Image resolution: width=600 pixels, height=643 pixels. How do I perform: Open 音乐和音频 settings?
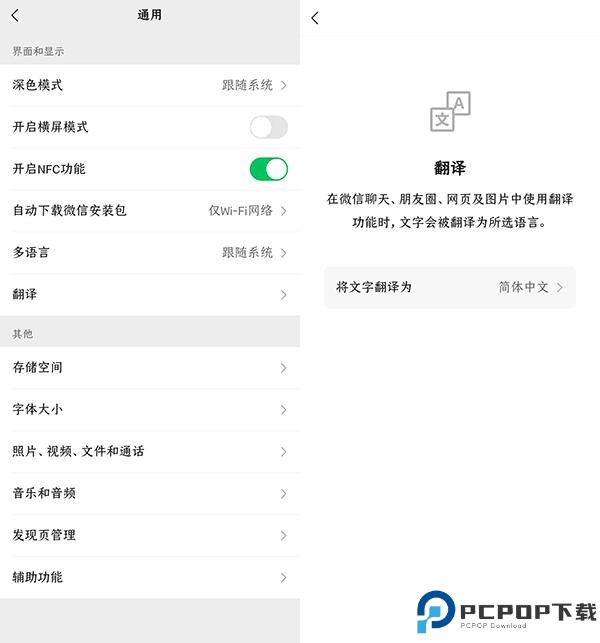click(150, 494)
